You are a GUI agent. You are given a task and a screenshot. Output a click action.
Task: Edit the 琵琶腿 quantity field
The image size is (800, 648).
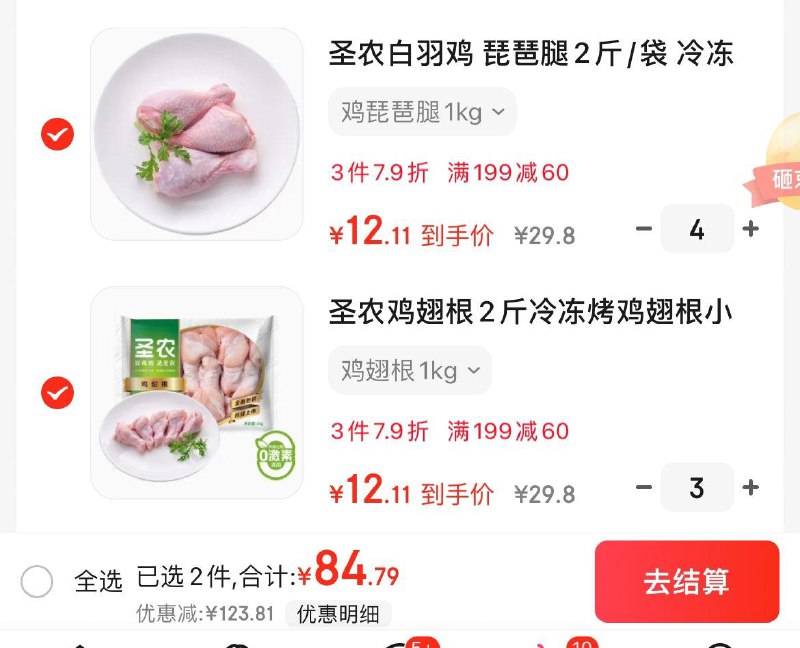[x=697, y=230]
